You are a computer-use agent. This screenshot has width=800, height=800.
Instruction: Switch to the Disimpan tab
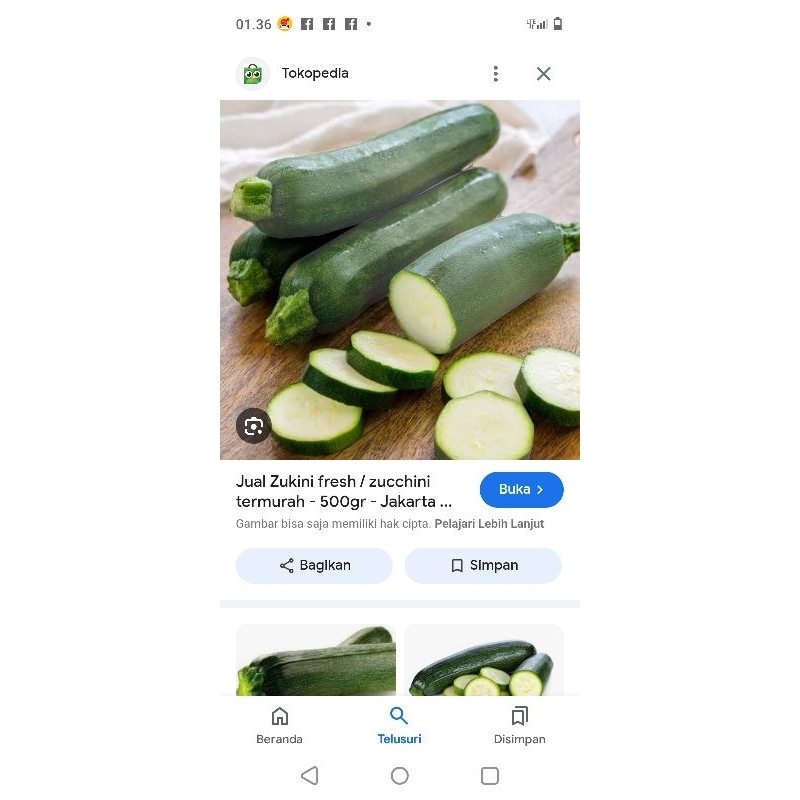(x=519, y=726)
